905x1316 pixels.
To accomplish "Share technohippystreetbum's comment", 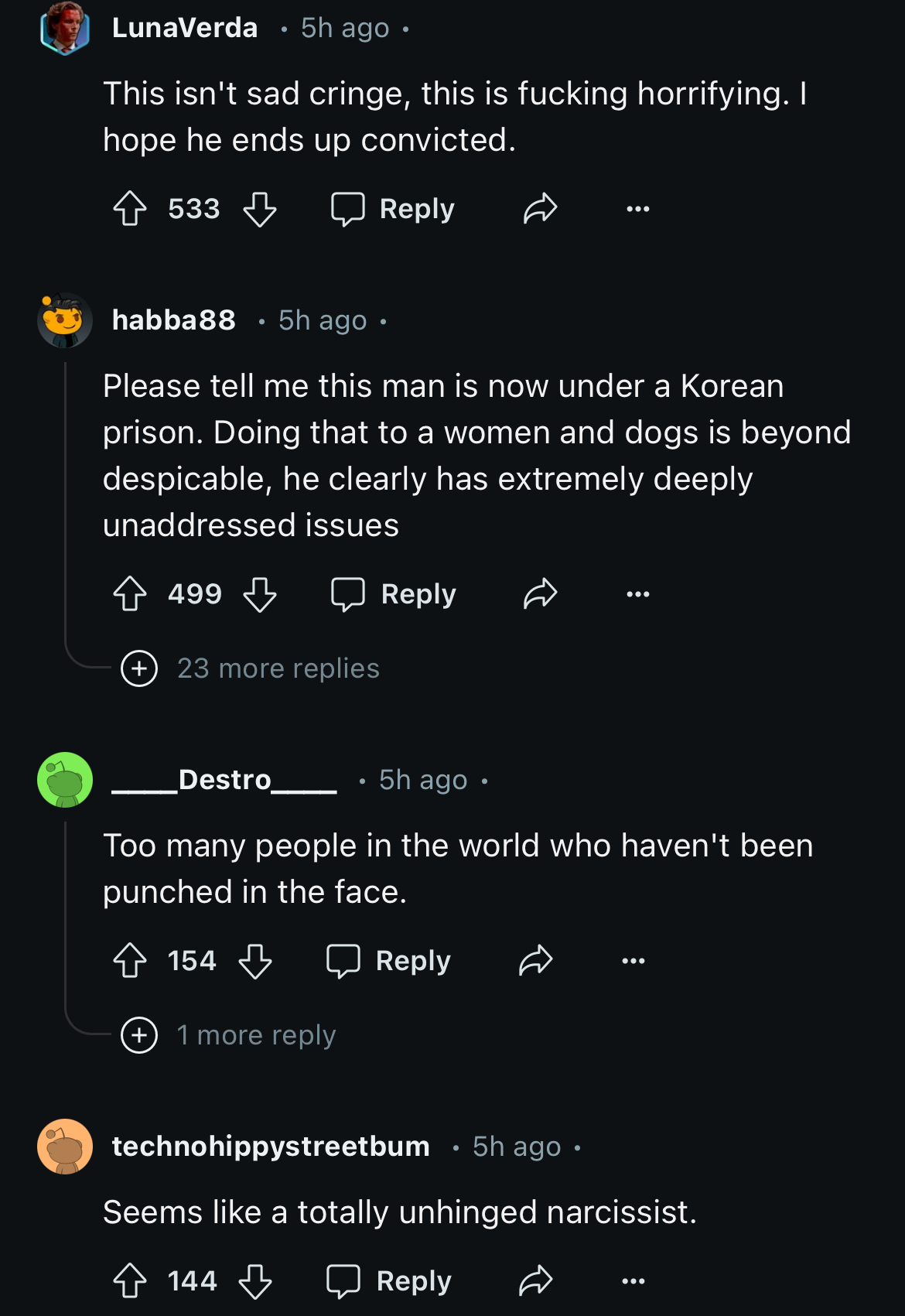I will [535, 1280].
